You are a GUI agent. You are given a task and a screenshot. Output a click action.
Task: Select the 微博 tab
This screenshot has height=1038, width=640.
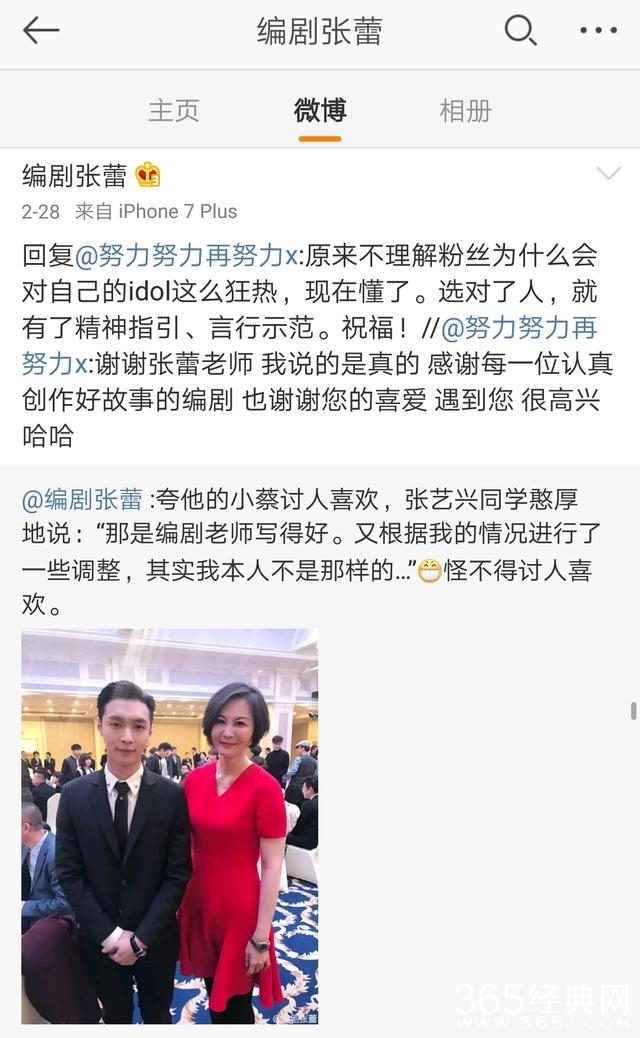[x=320, y=110]
